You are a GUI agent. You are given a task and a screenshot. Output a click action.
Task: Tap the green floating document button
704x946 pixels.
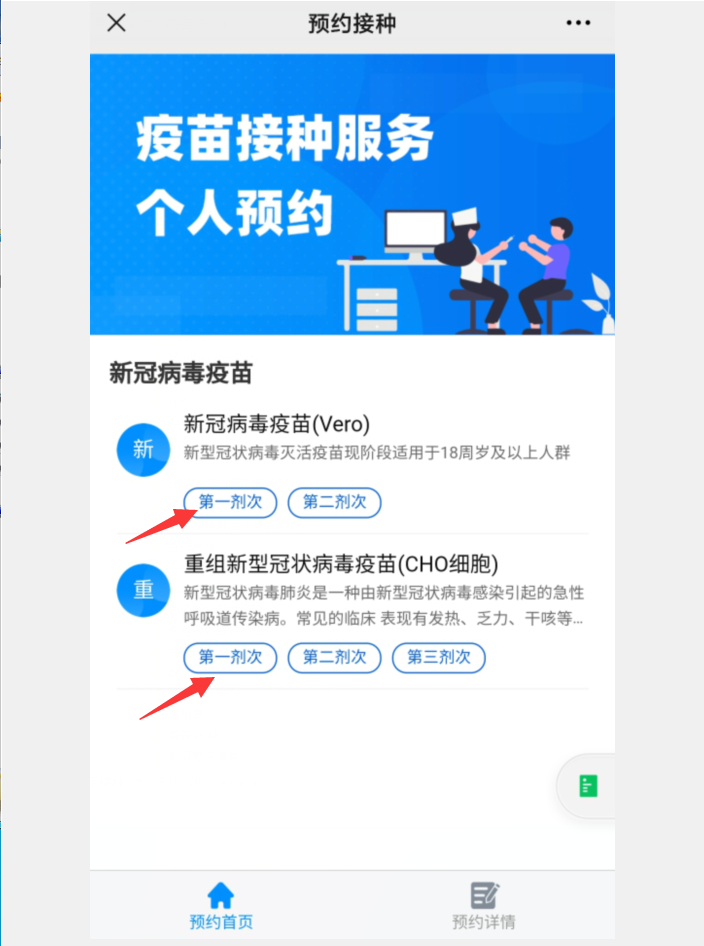589,786
